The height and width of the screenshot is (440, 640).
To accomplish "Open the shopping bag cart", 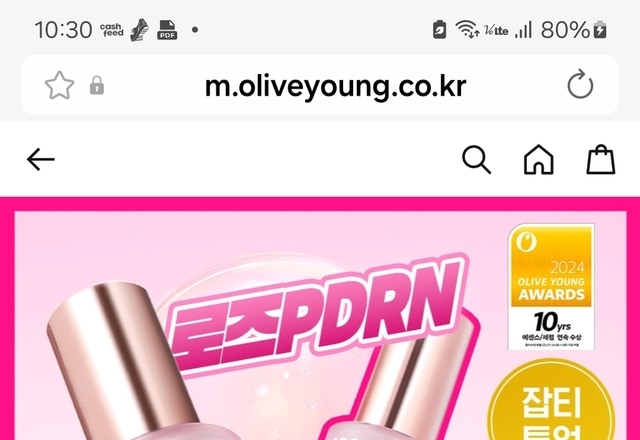I will 600,159.
